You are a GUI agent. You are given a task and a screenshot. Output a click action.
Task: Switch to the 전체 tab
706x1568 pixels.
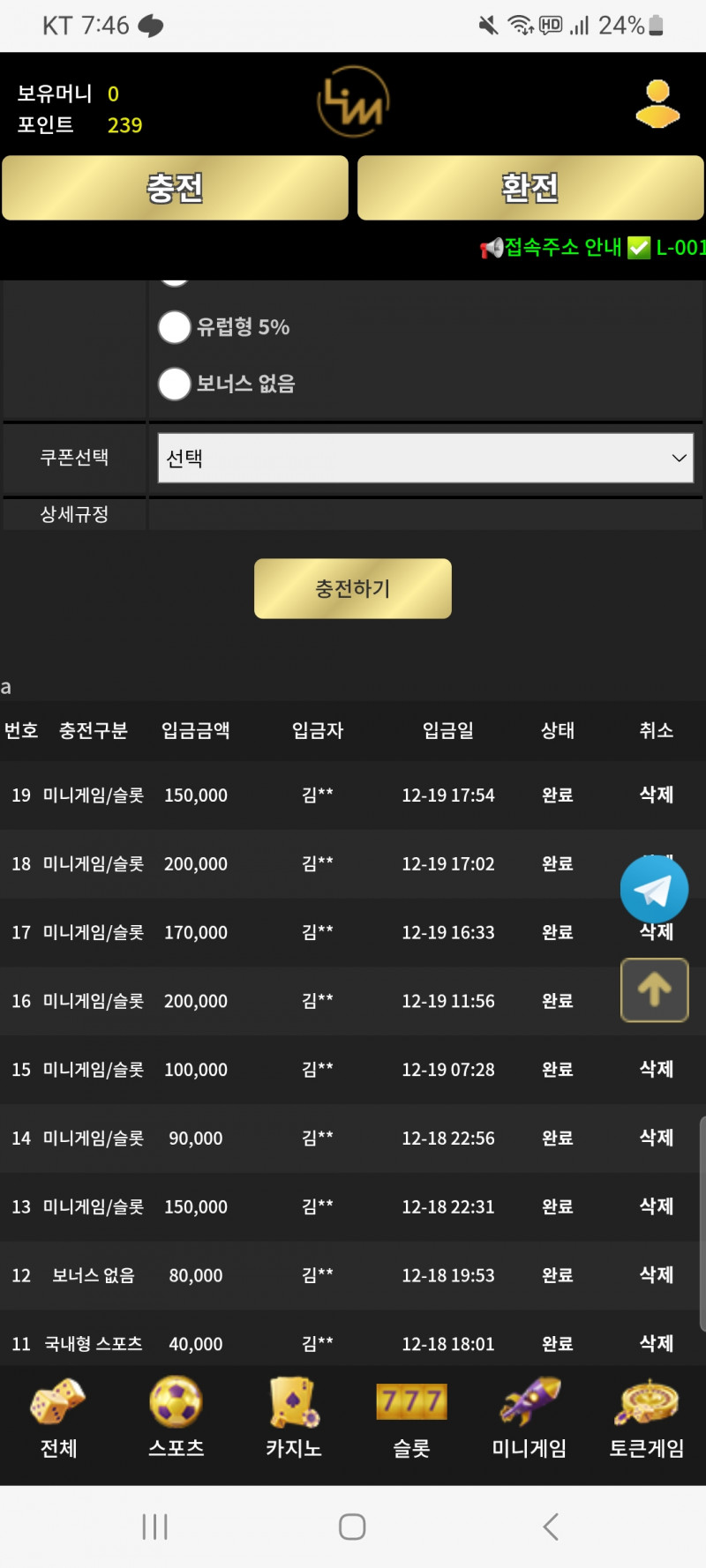click(x=58, y=1418)
